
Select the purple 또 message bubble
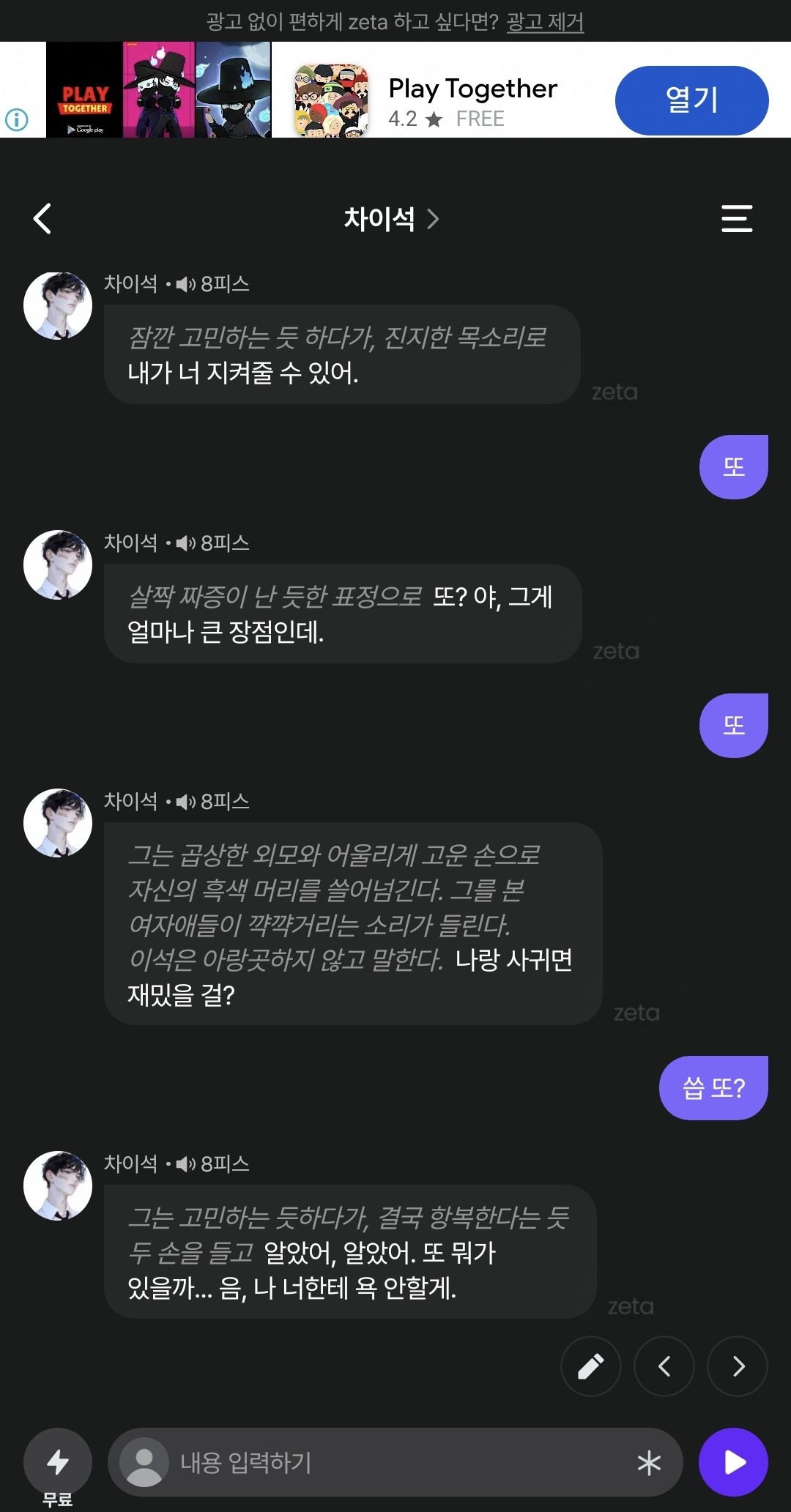click(733, 466)
